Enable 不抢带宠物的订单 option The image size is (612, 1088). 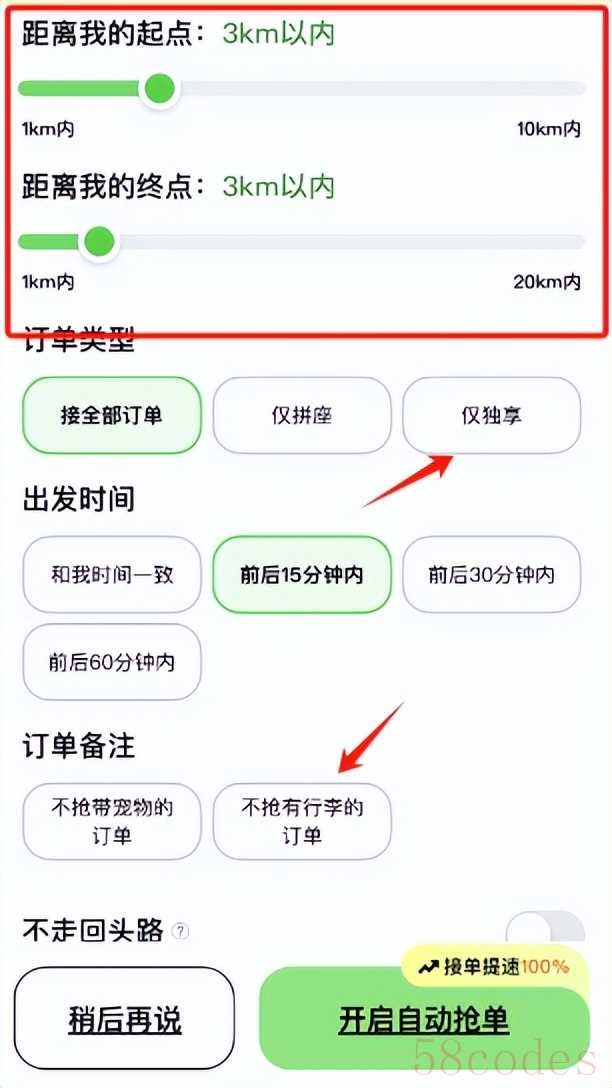point(111,821)
